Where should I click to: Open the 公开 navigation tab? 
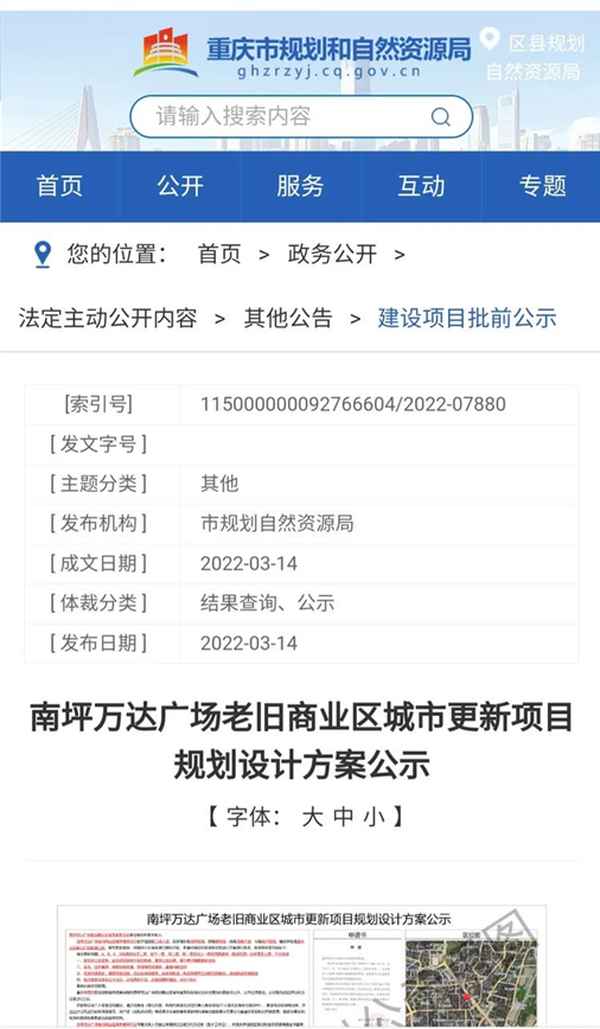point(180,186)
